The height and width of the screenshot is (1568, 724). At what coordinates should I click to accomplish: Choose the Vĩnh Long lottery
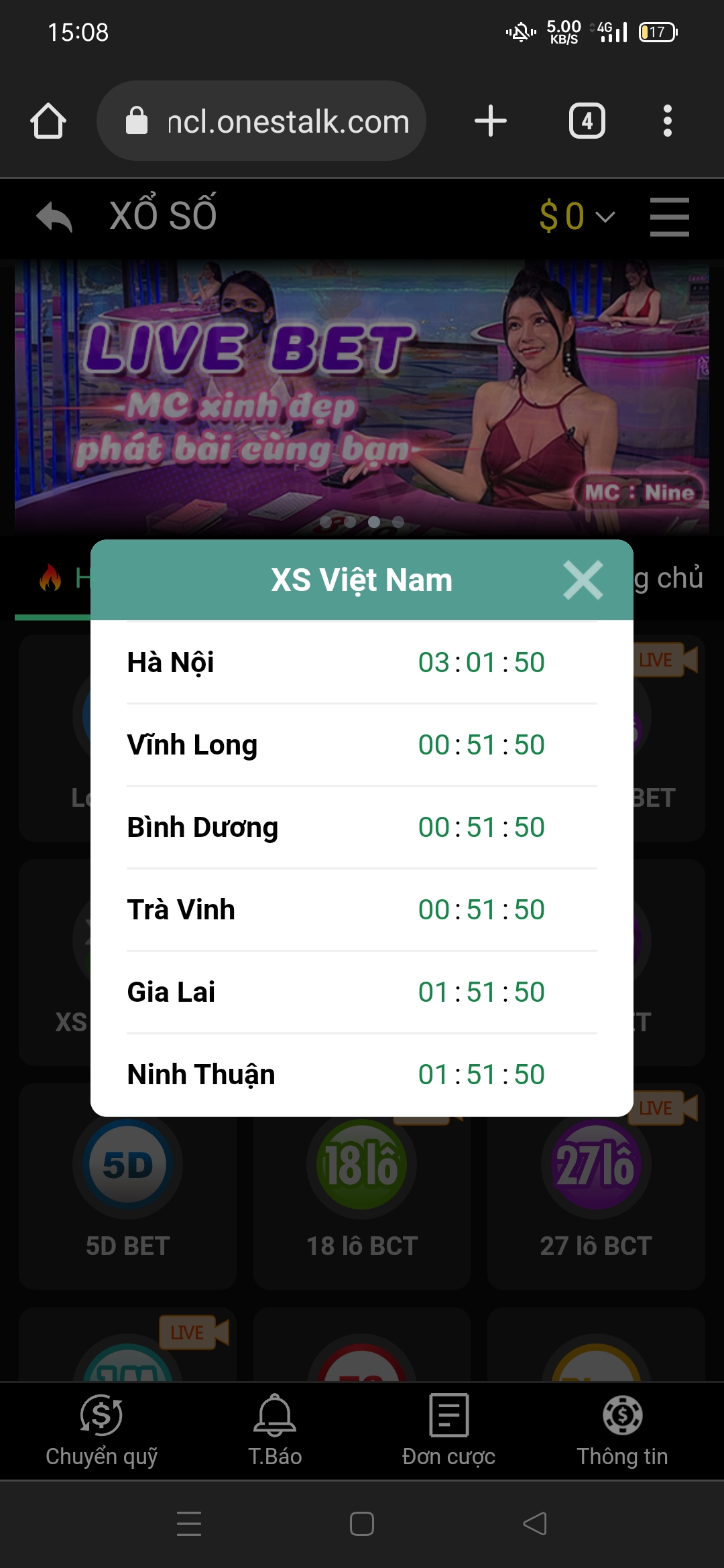361,745
